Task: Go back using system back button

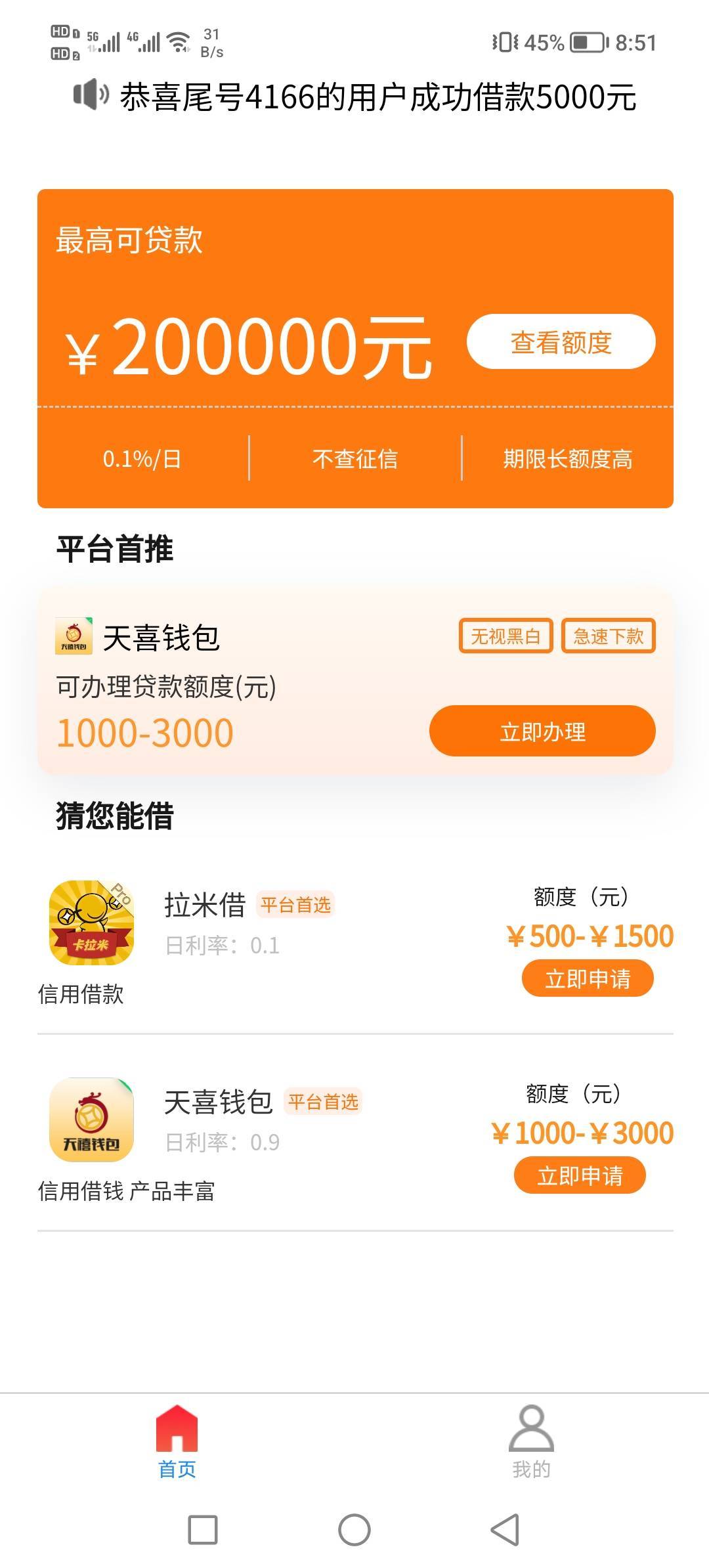Action: 505,1530
